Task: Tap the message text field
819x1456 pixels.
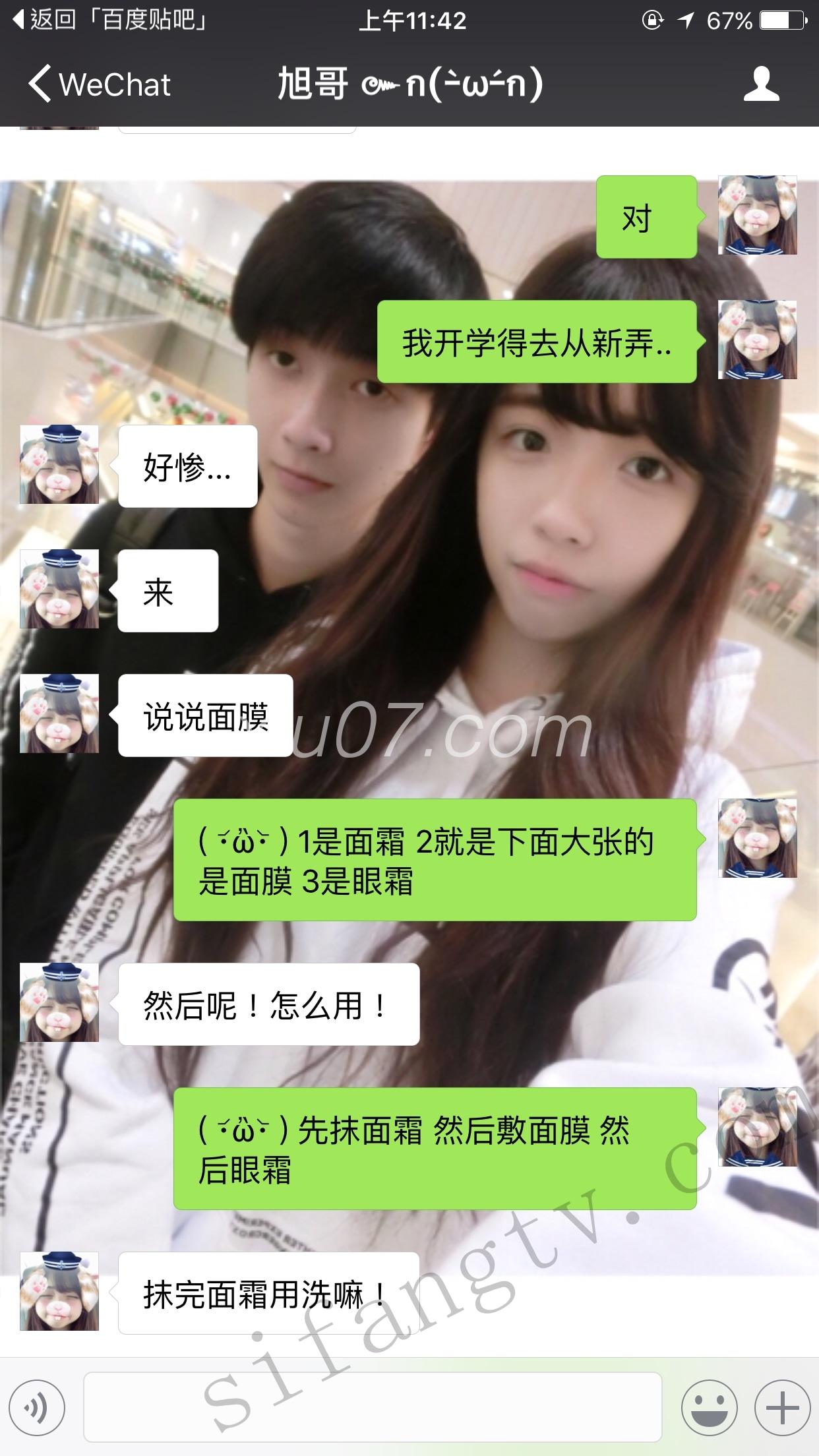Action: coord(373,1408)
